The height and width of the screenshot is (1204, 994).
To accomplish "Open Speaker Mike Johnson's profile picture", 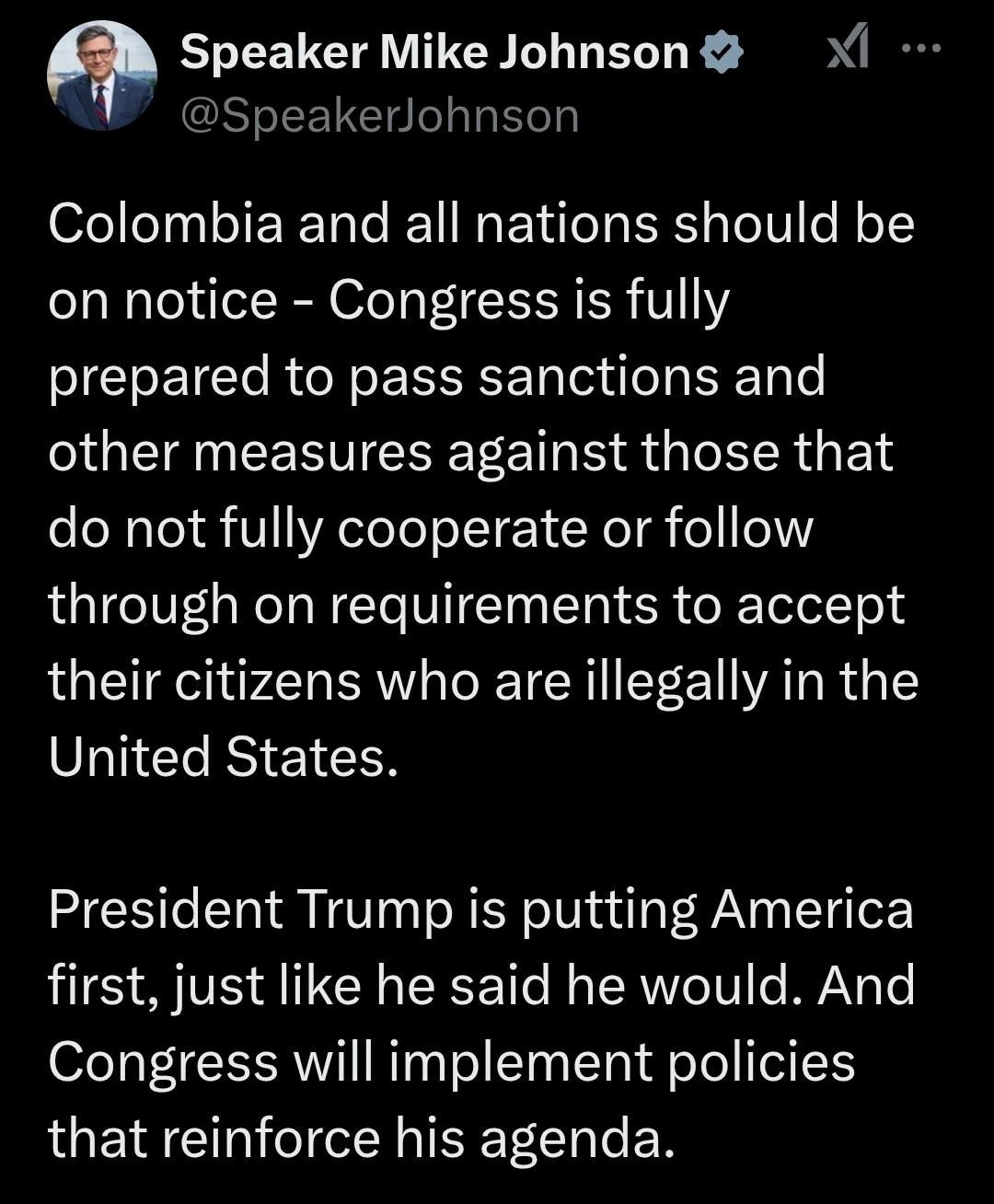I will [x=101, y=75].
